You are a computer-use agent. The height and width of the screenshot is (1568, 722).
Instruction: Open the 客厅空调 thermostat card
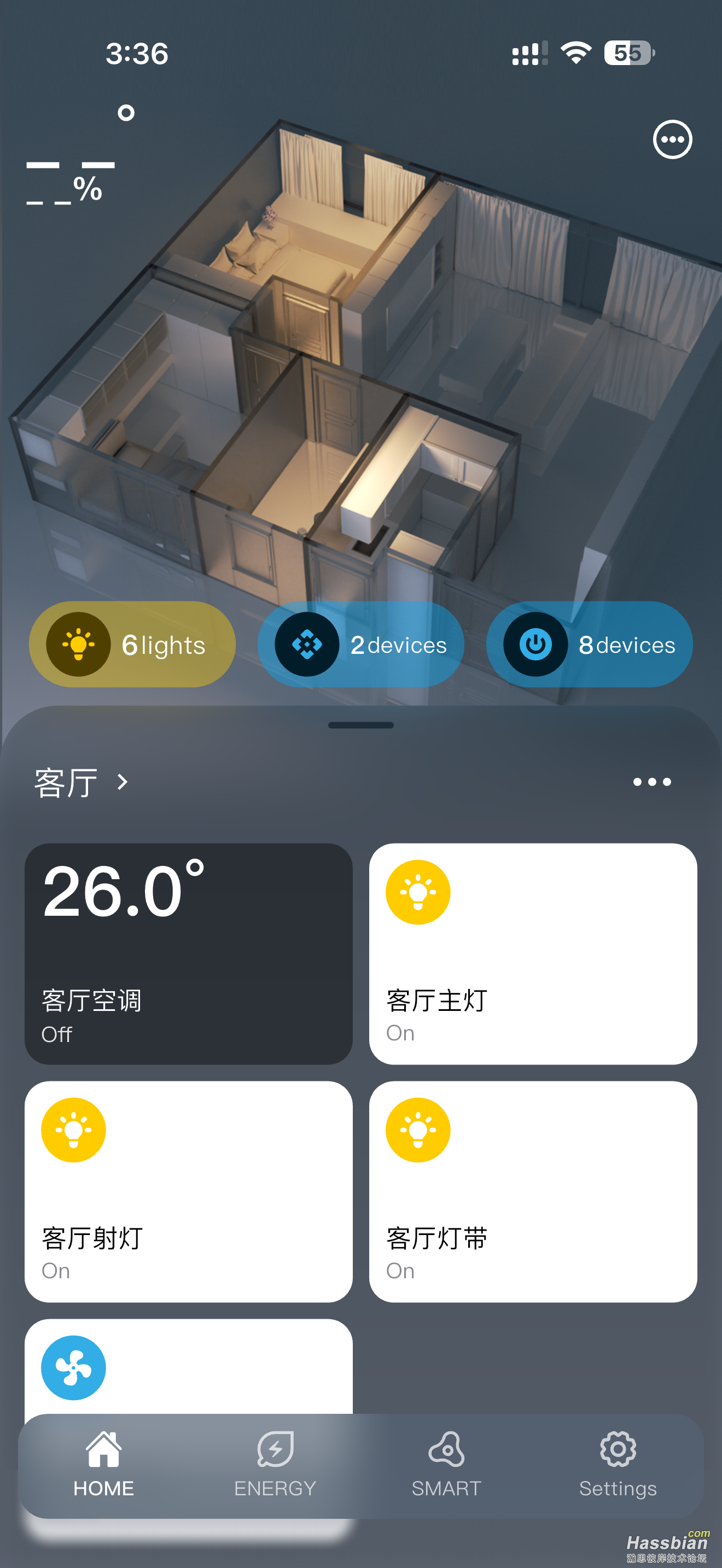click(188, 953)
